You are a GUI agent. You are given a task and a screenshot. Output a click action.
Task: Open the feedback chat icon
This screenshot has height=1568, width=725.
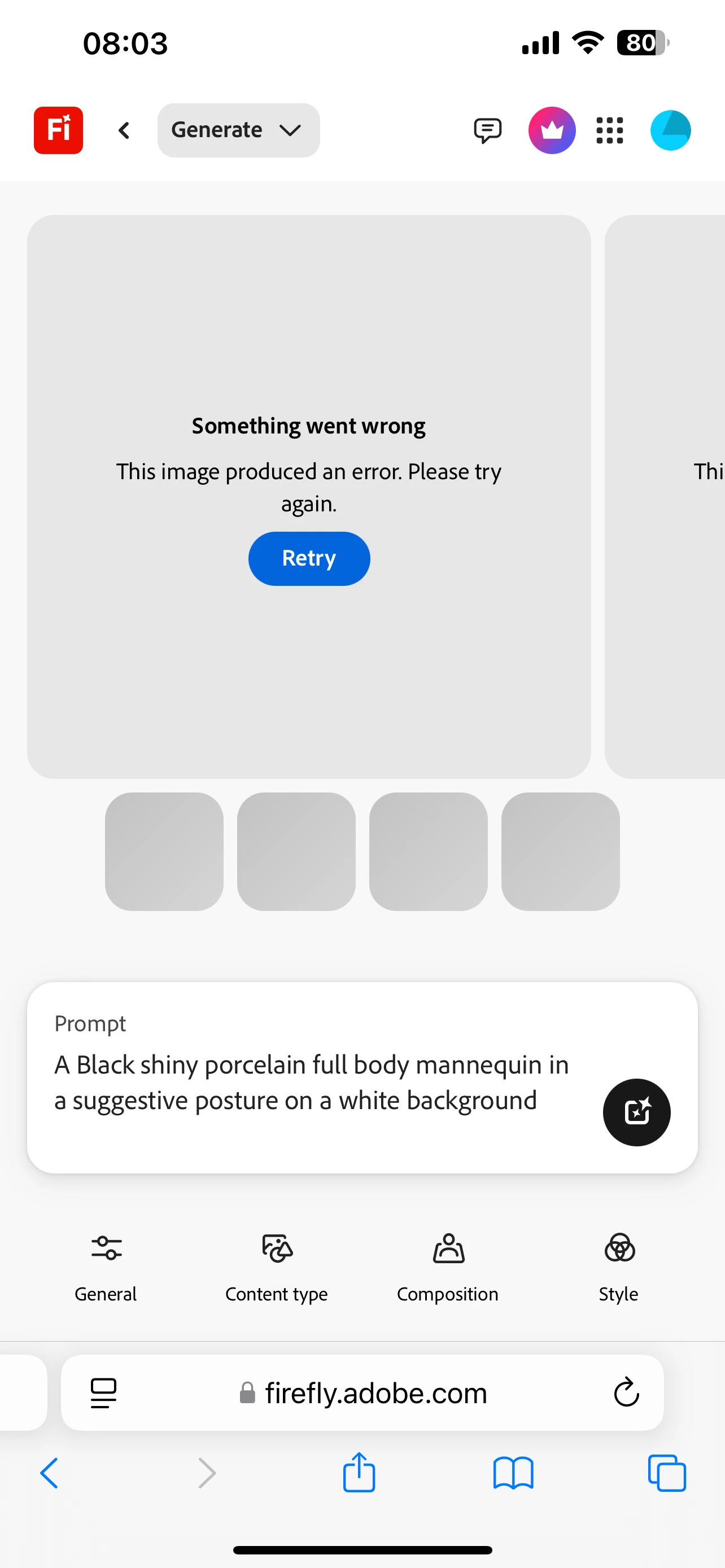[488, 130]
